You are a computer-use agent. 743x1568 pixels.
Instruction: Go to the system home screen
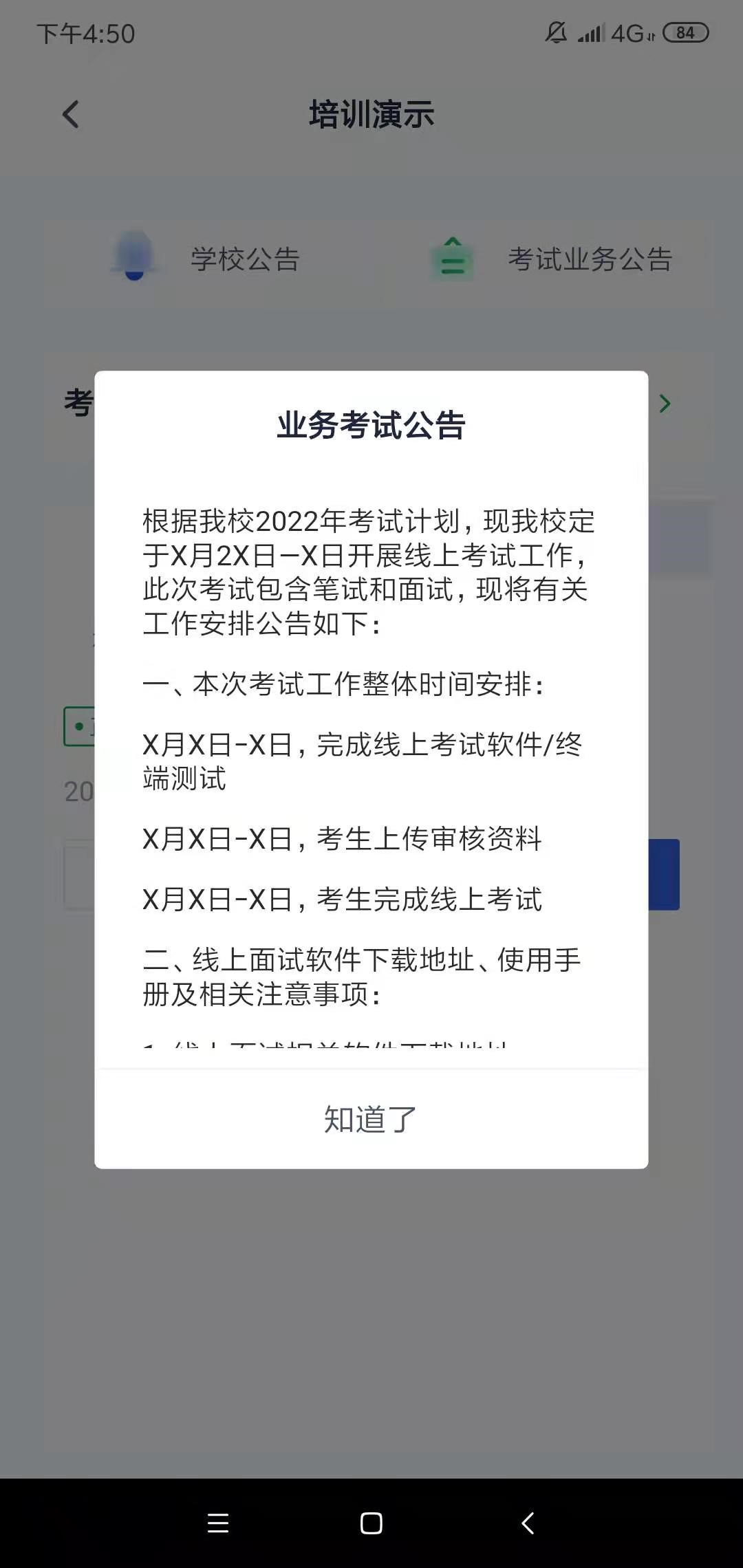click(x=371, y=1523)
